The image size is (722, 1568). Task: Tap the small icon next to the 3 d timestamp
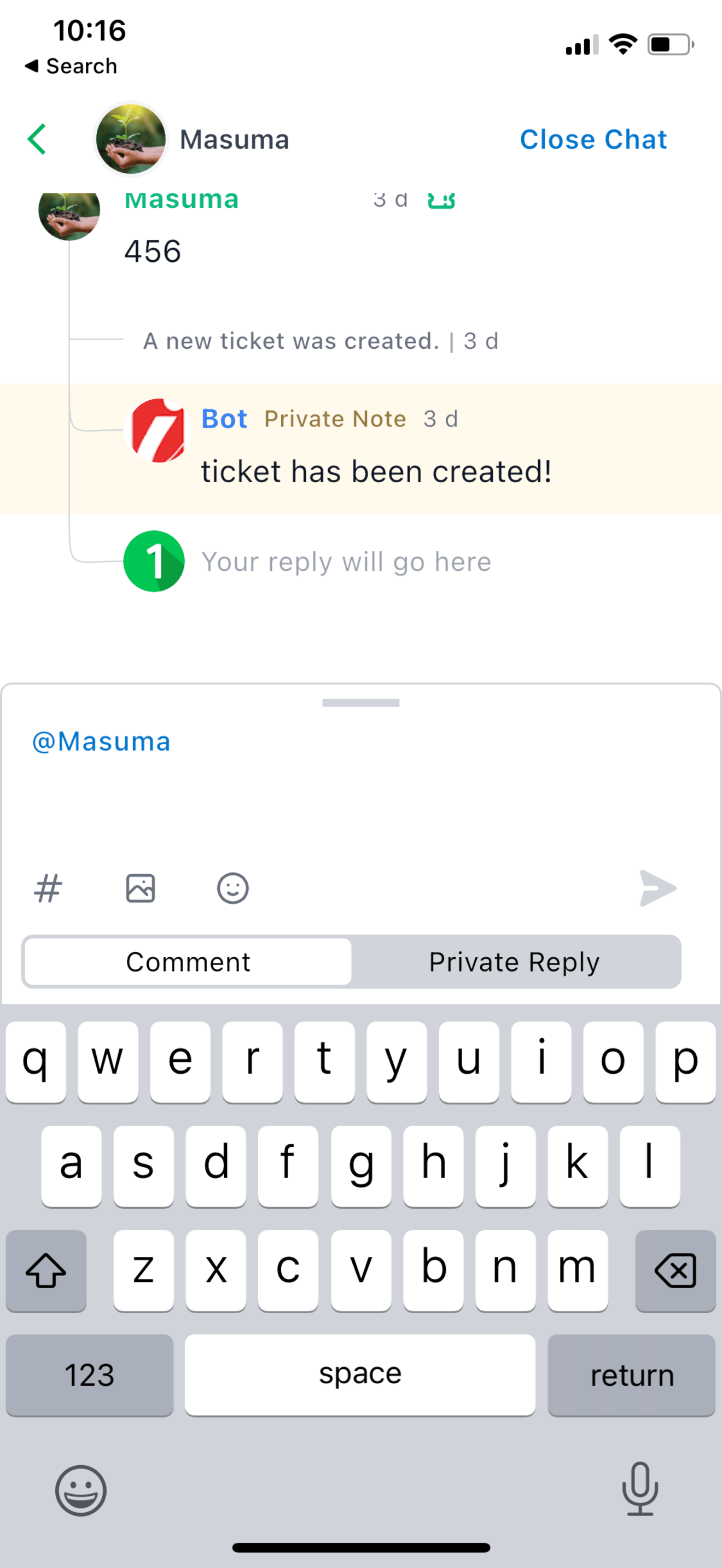[x=440, y=199]
